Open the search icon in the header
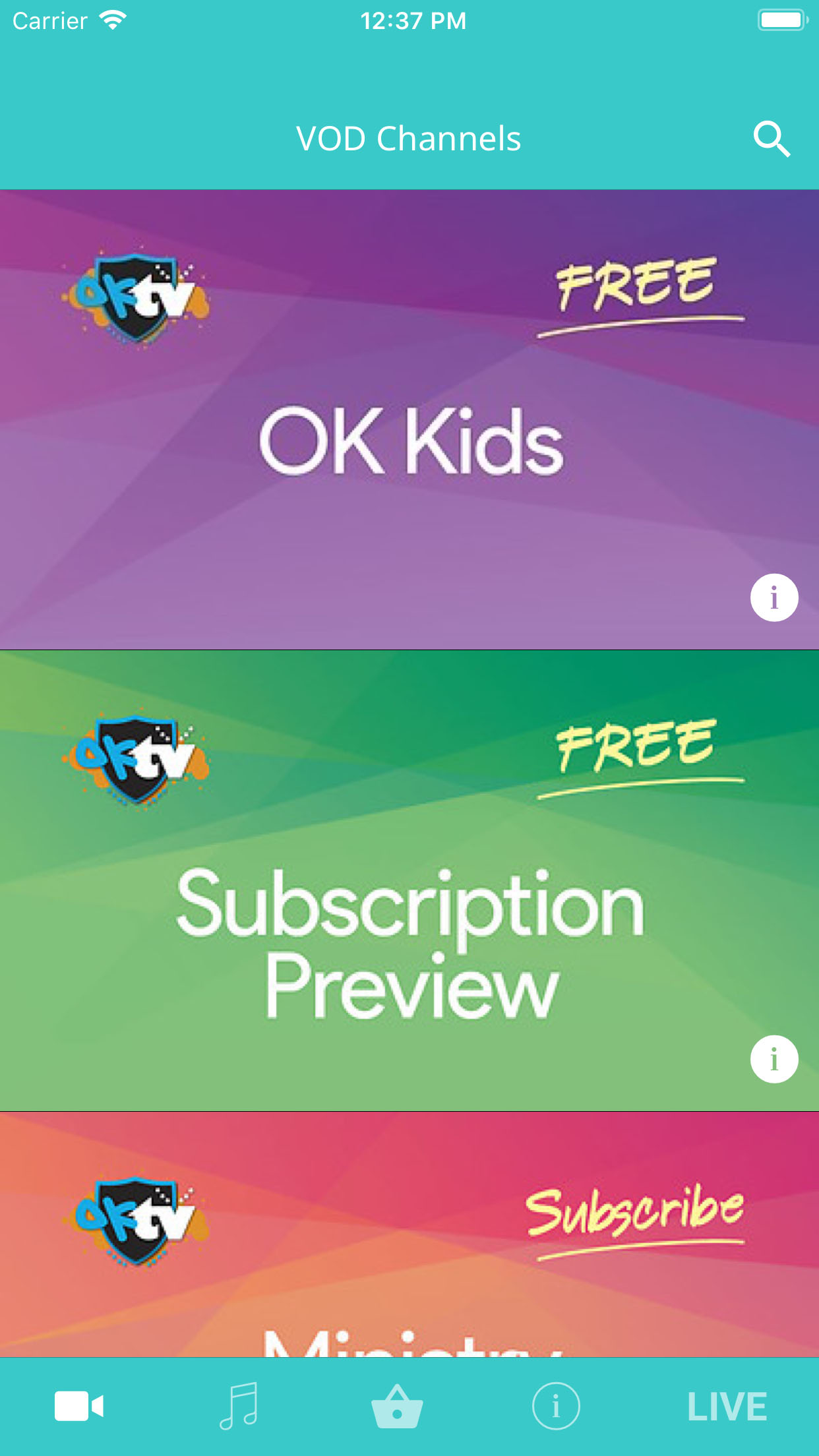The width and height of the screenshot is (819, 1456). tap(772, 139)
